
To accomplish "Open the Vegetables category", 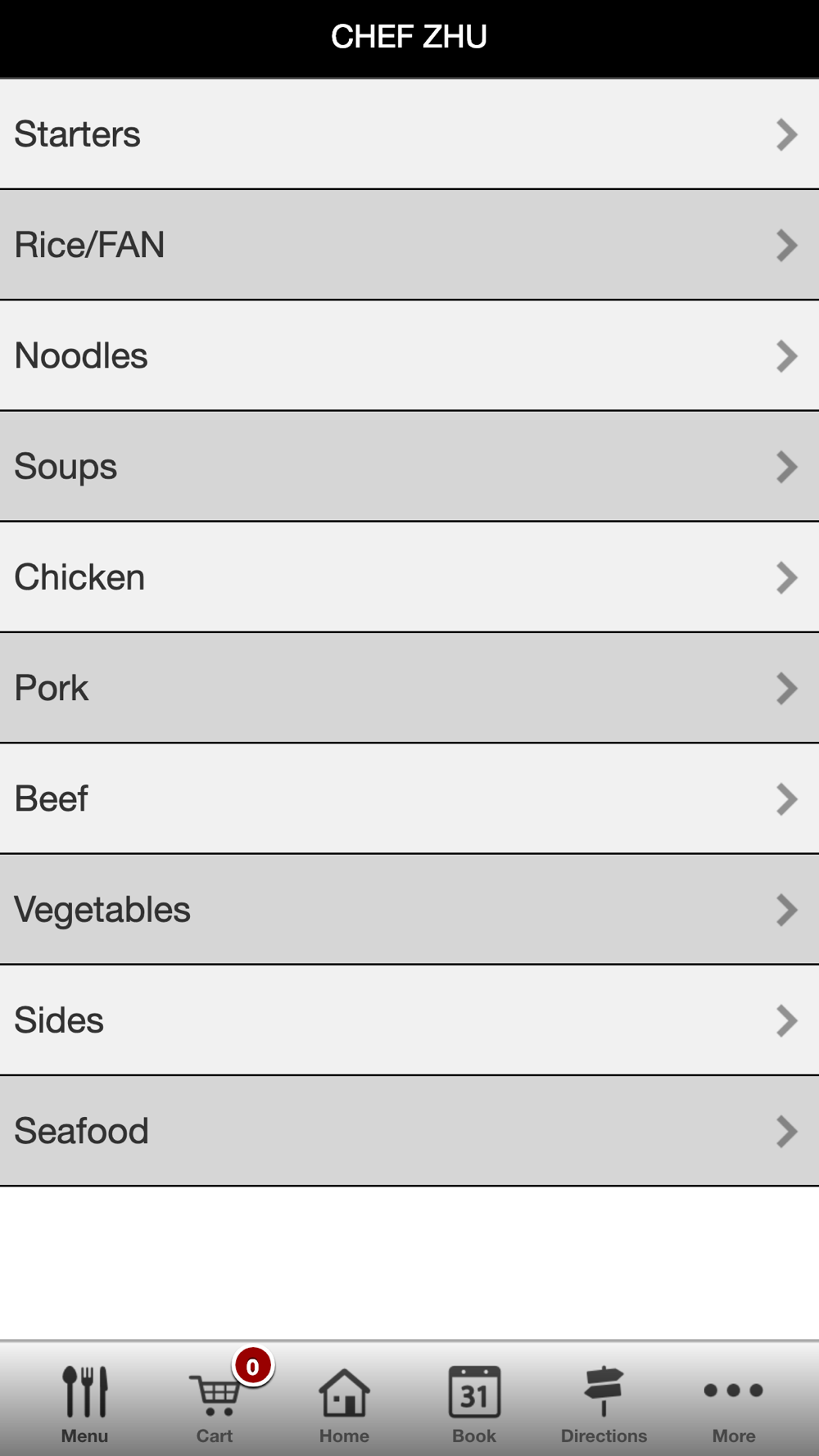I will pos(409,910).
